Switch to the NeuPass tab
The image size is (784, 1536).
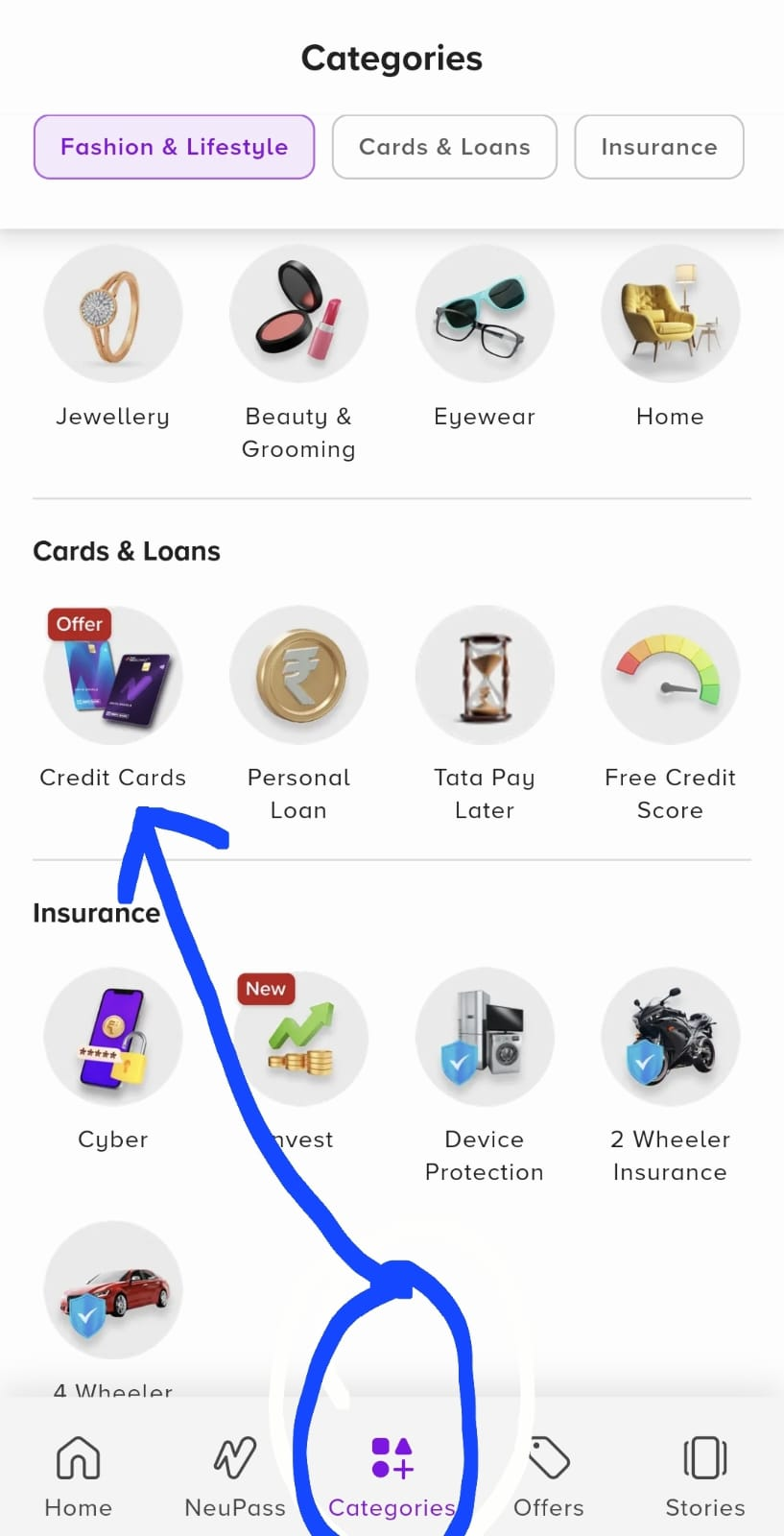point(235,1476)
